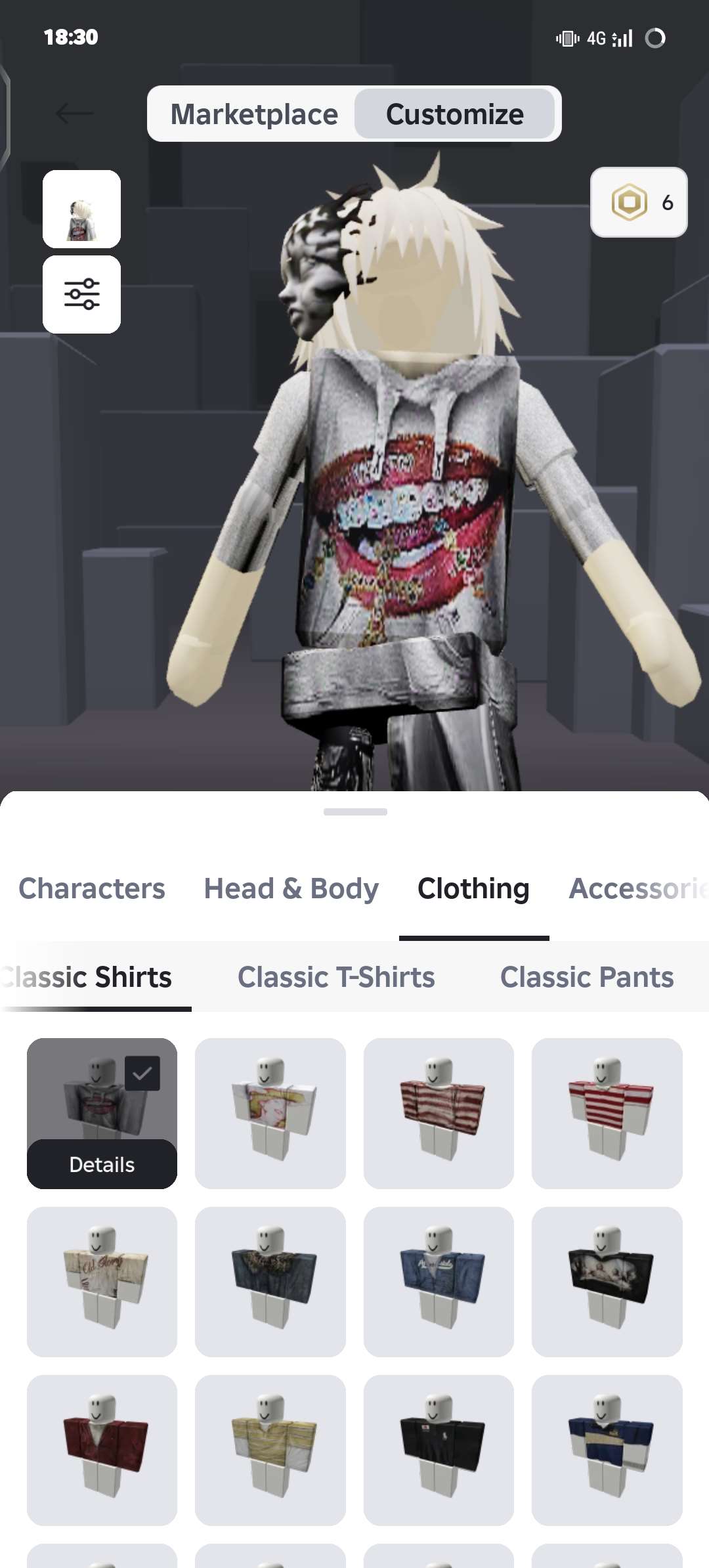Select the Customize segment
The width and height of the screenshot is (709, 1568).
[454, 114]
